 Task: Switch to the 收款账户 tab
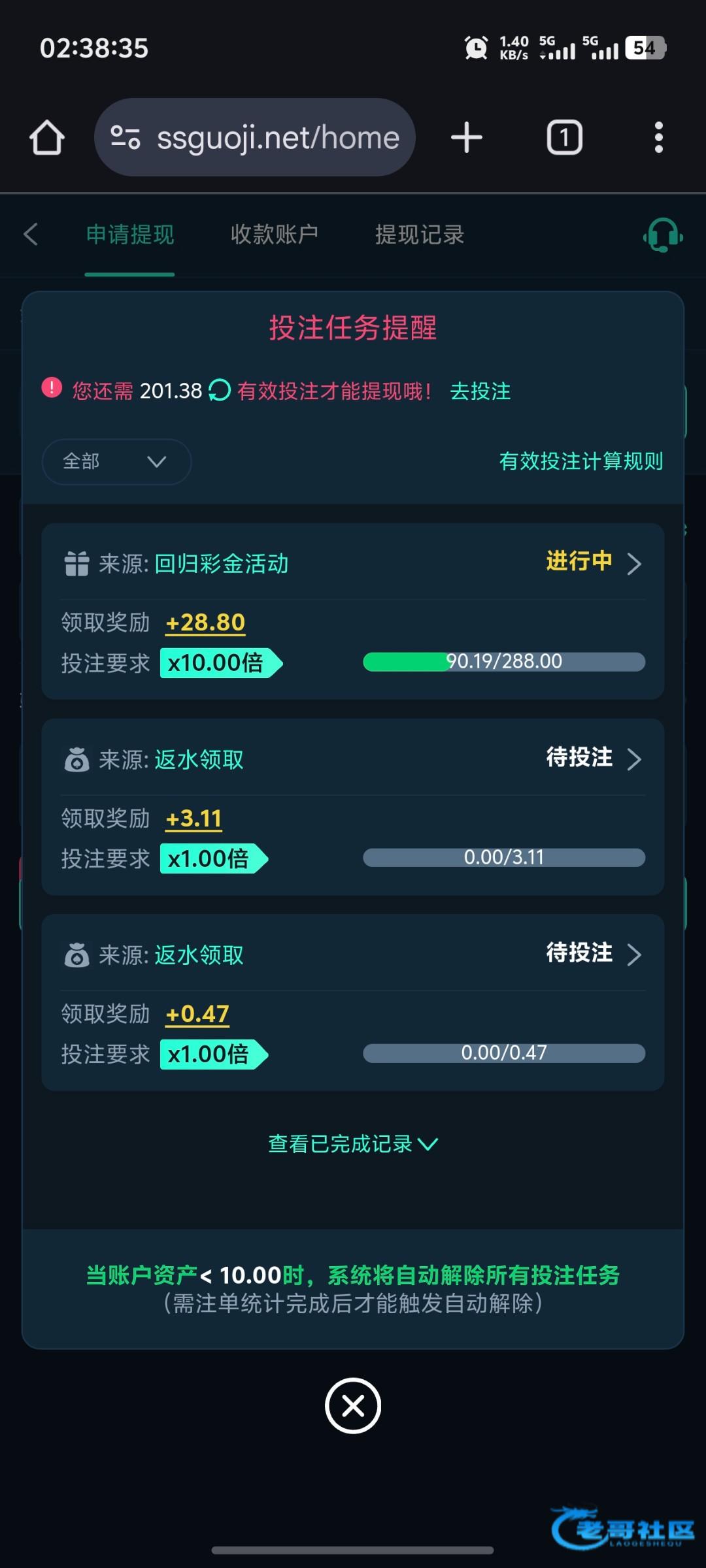coord(275,234)
